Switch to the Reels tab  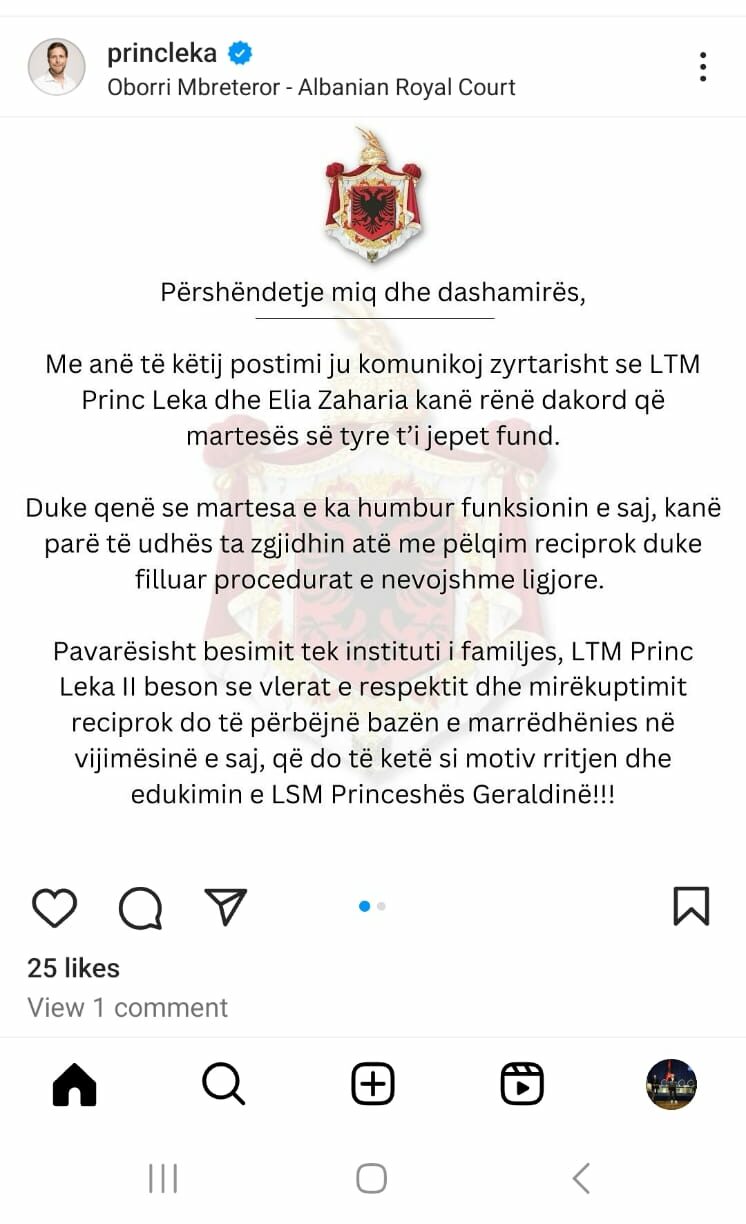click(522, 1084)
